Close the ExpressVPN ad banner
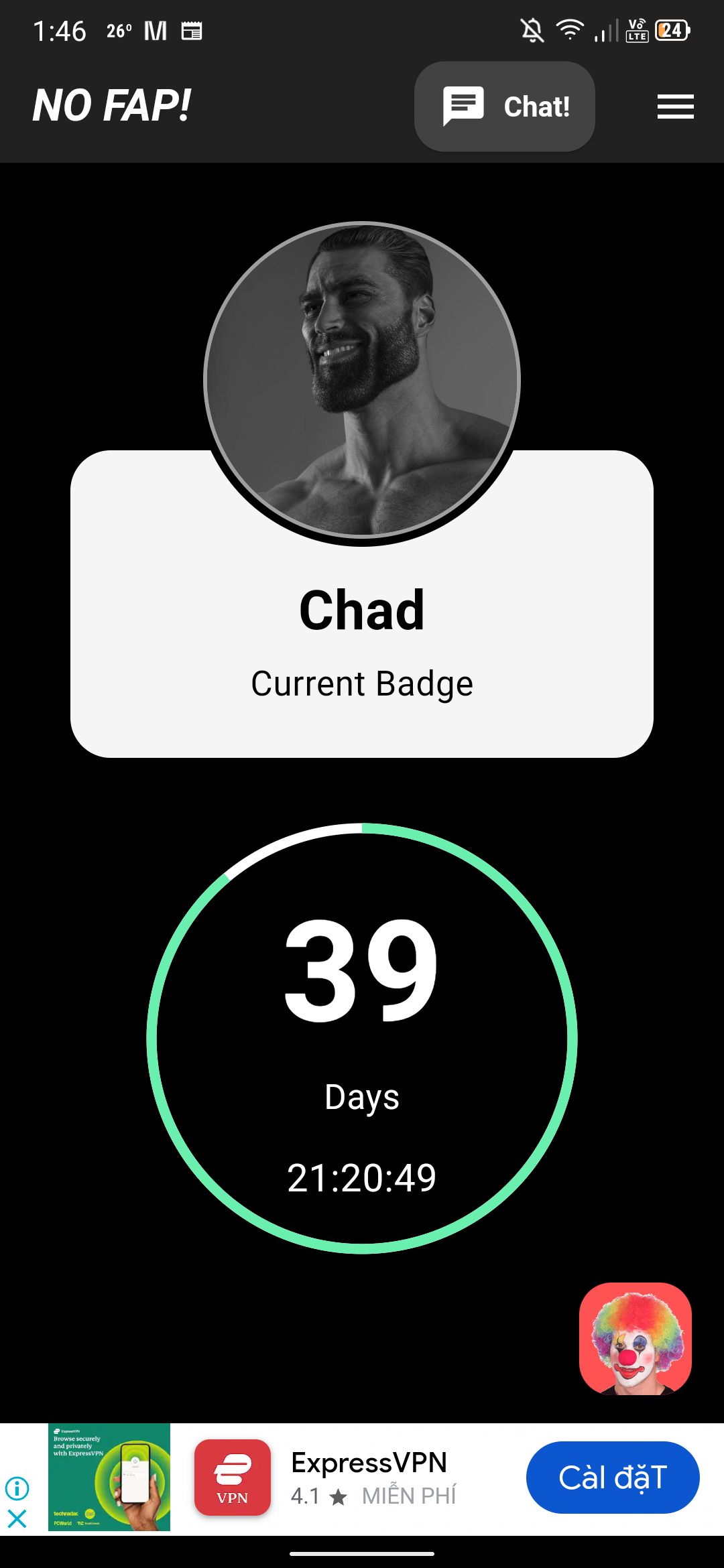Viewport: 724px width, 1568px height. tap(17, 1518)
